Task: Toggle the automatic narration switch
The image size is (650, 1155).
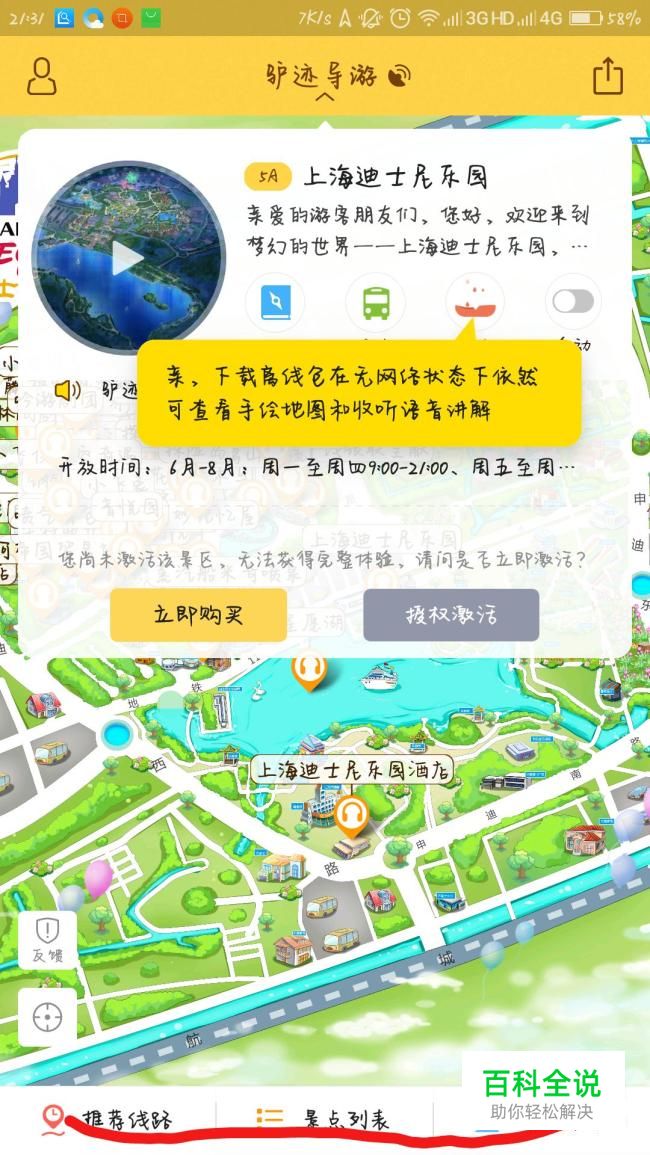Action: click(x=573, y=301)
